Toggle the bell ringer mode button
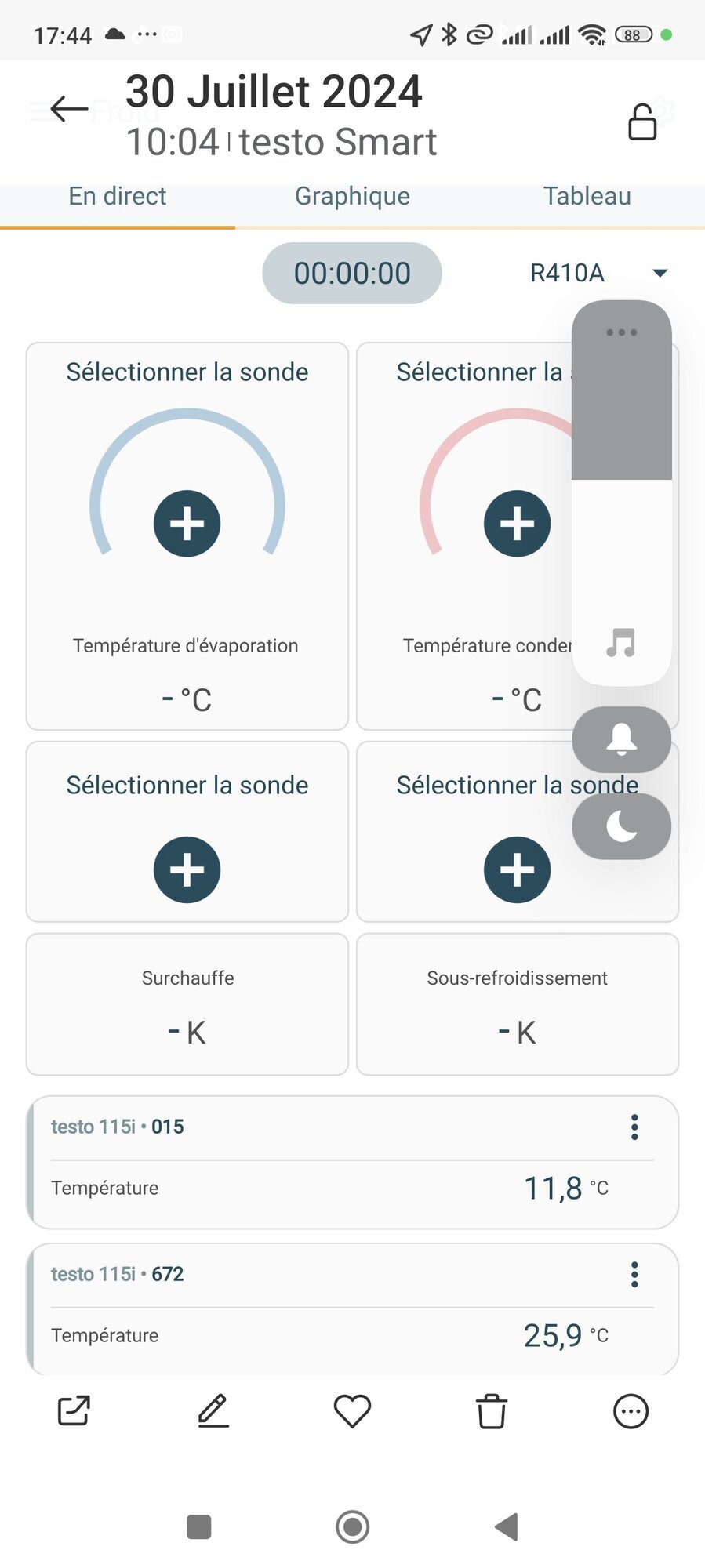This screenshot has height=1568, width=705. pos(621,739)
